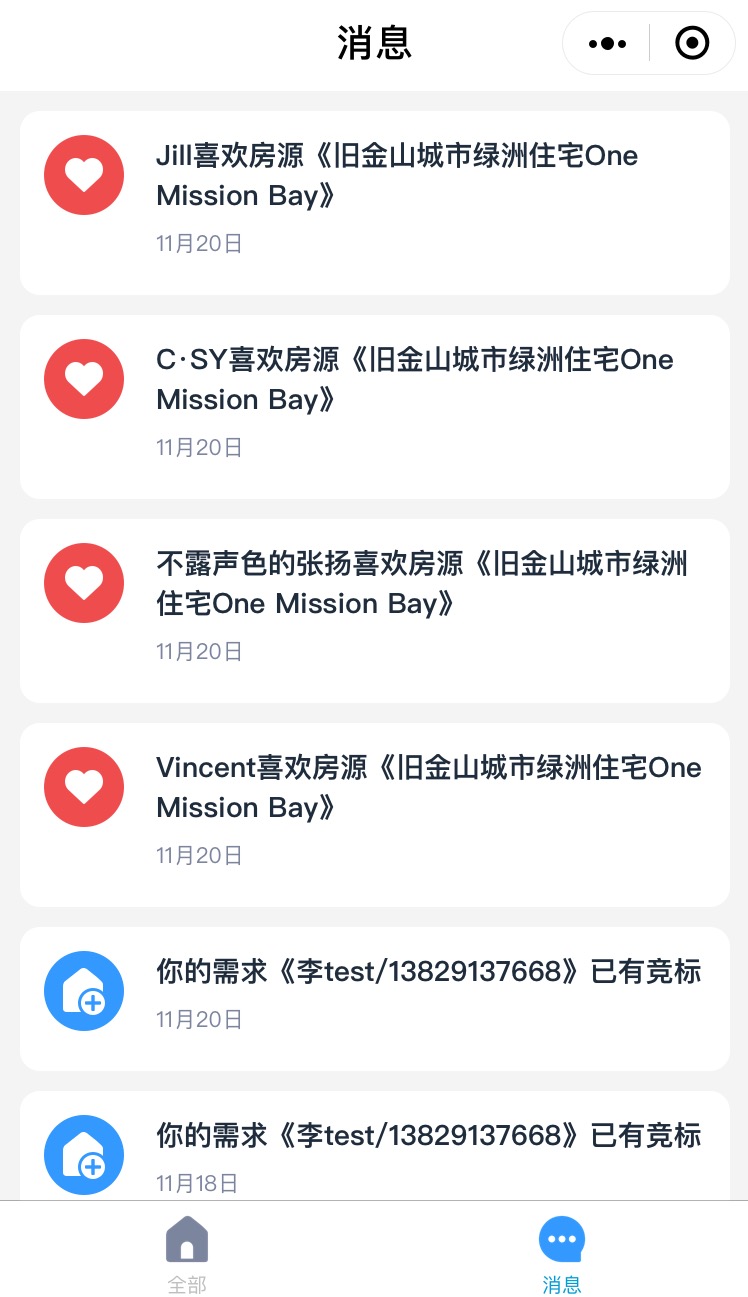Open Vincent's liked listing notification
The height and width of the screenshot is (1297, 748).
coord(374,815)
